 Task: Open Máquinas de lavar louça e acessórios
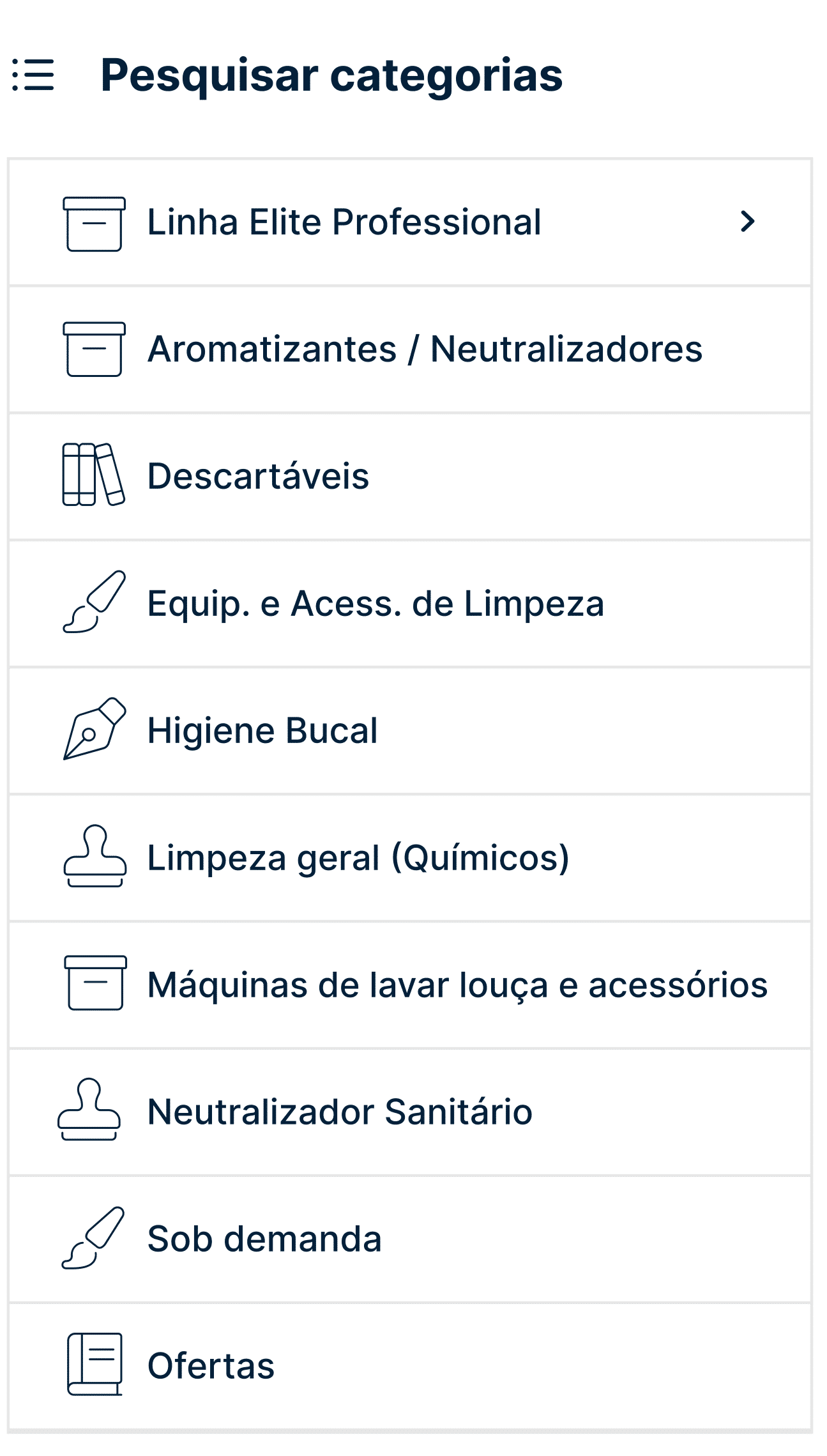click(409, 985)
